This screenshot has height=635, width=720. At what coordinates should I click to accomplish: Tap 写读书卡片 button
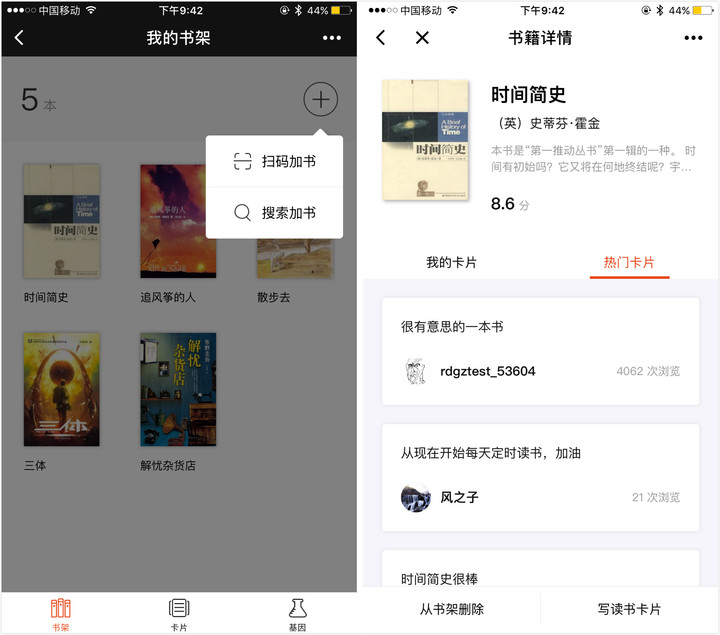(x=629, y=609)
